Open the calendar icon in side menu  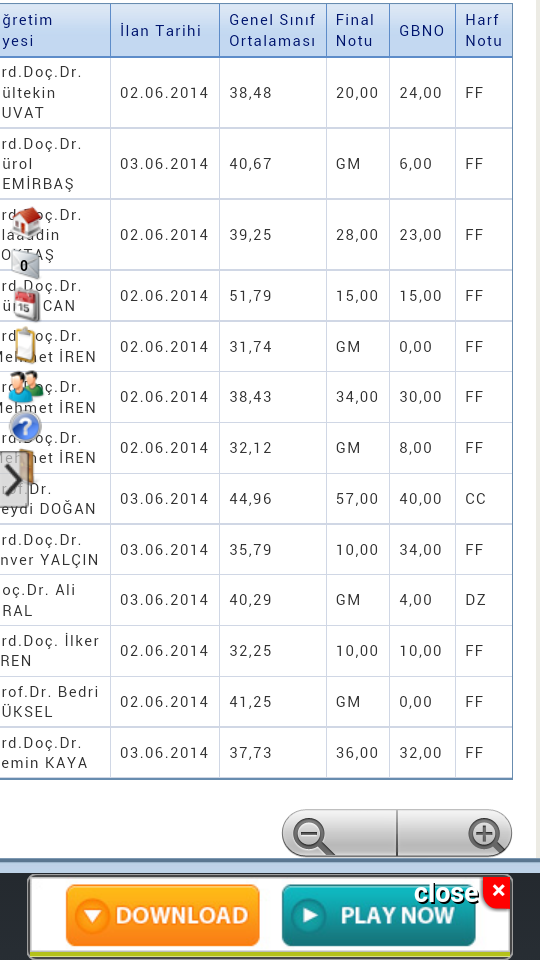point(26,305)
